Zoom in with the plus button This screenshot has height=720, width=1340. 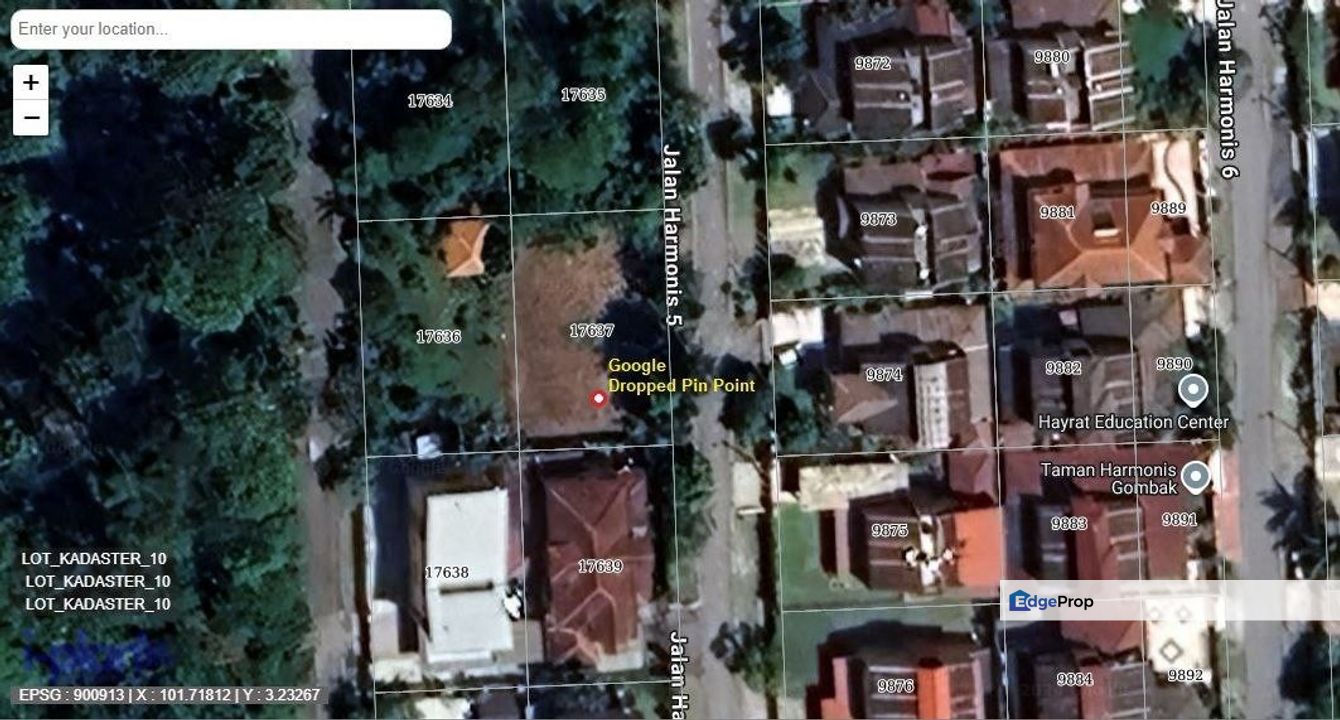[x=31, y=82]
